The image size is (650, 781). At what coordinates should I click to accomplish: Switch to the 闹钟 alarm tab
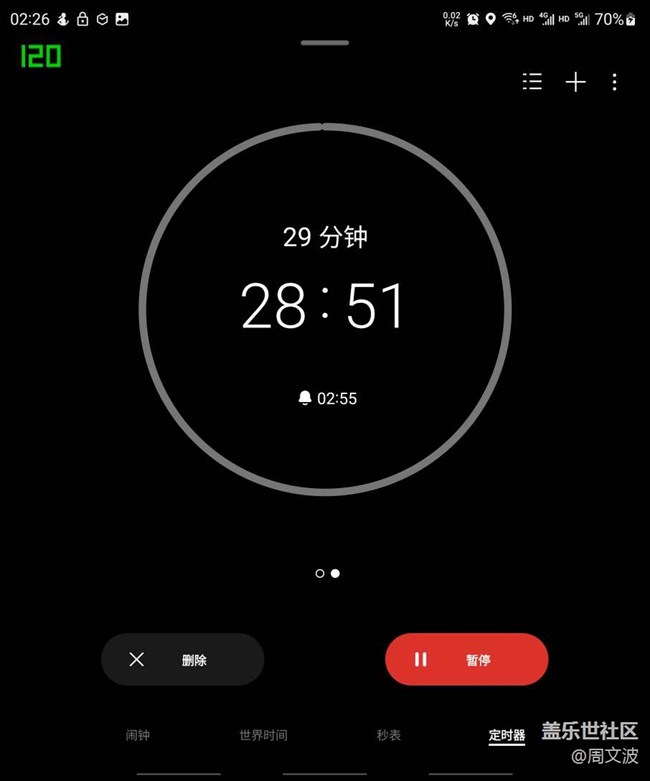point(138,735)
